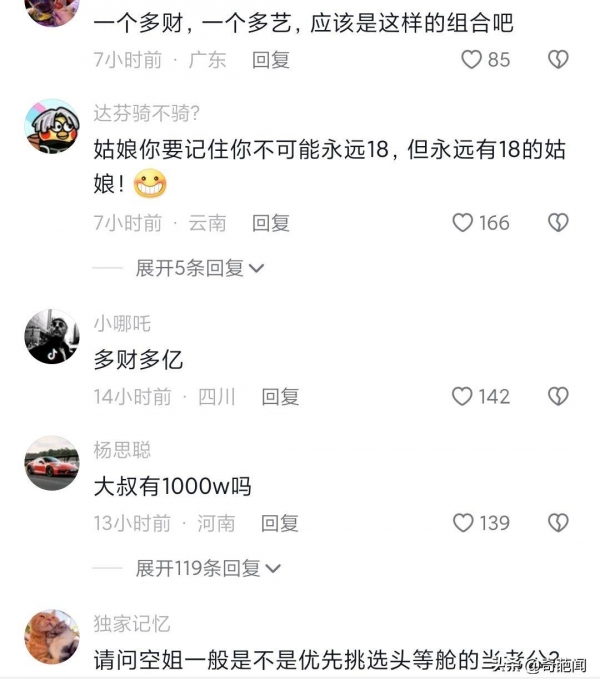Dislike 达芬骑不骑?'s comment

click(x=558, y=223)
